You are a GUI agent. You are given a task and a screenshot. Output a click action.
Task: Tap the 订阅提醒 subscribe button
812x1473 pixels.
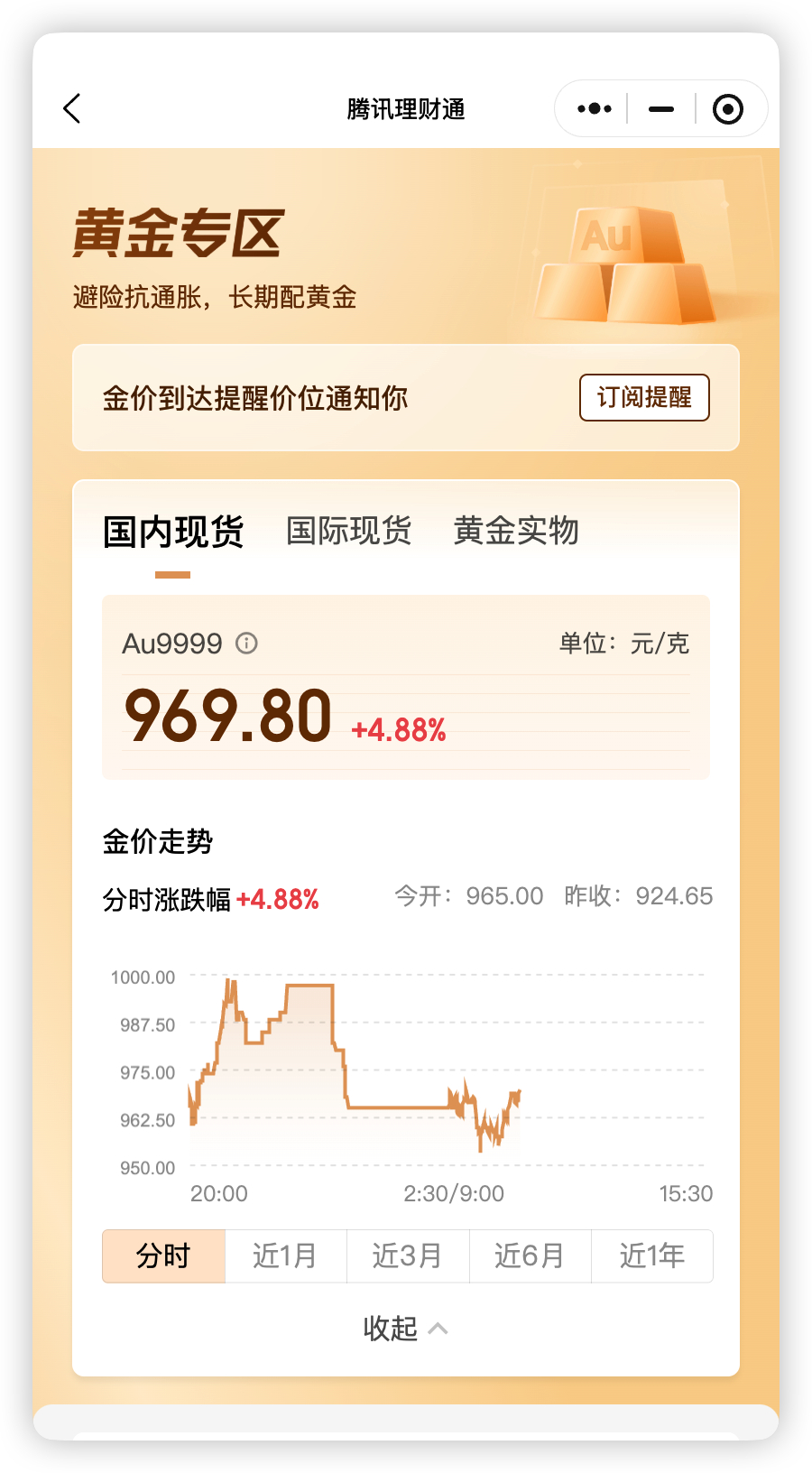[644, 397]
